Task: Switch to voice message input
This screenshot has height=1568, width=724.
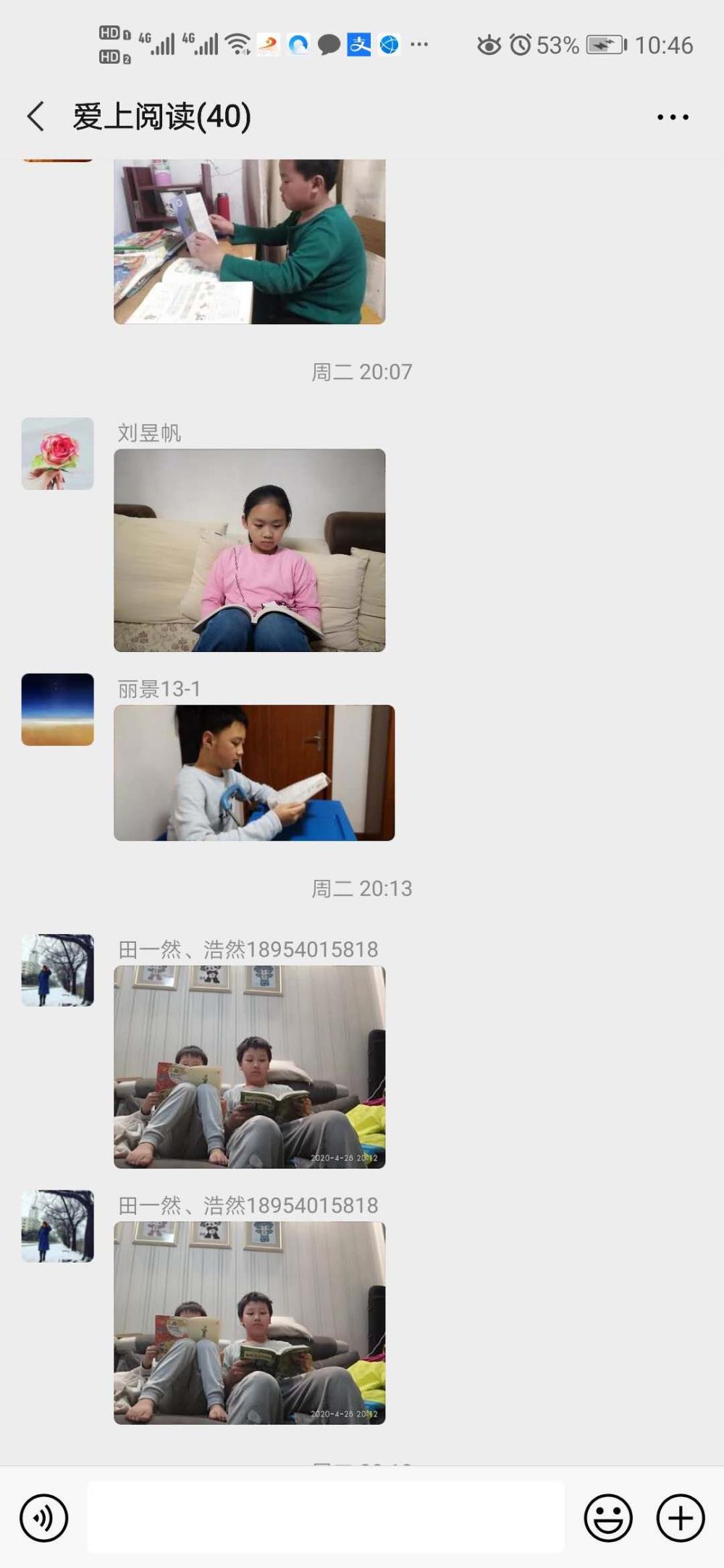Action: (44, 1517)
